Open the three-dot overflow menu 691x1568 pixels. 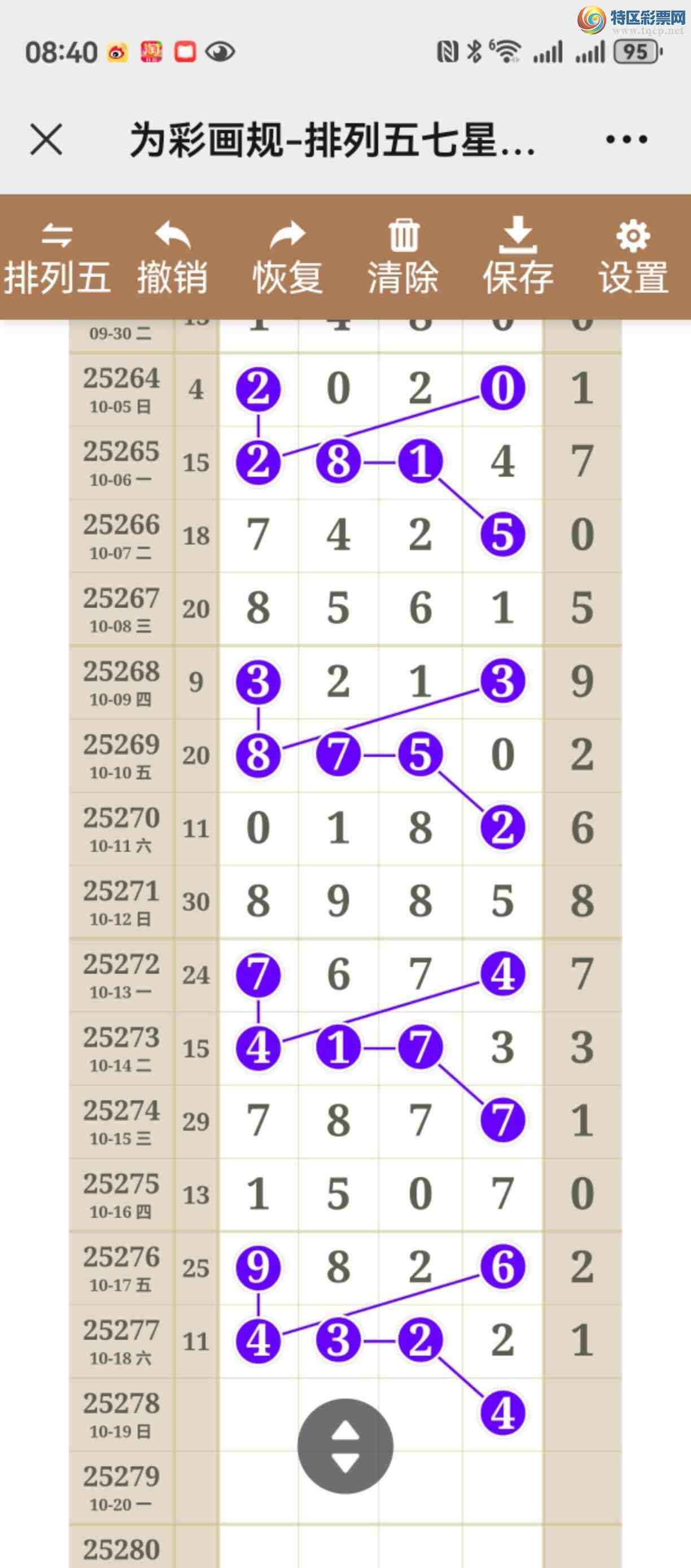[626, 140]
